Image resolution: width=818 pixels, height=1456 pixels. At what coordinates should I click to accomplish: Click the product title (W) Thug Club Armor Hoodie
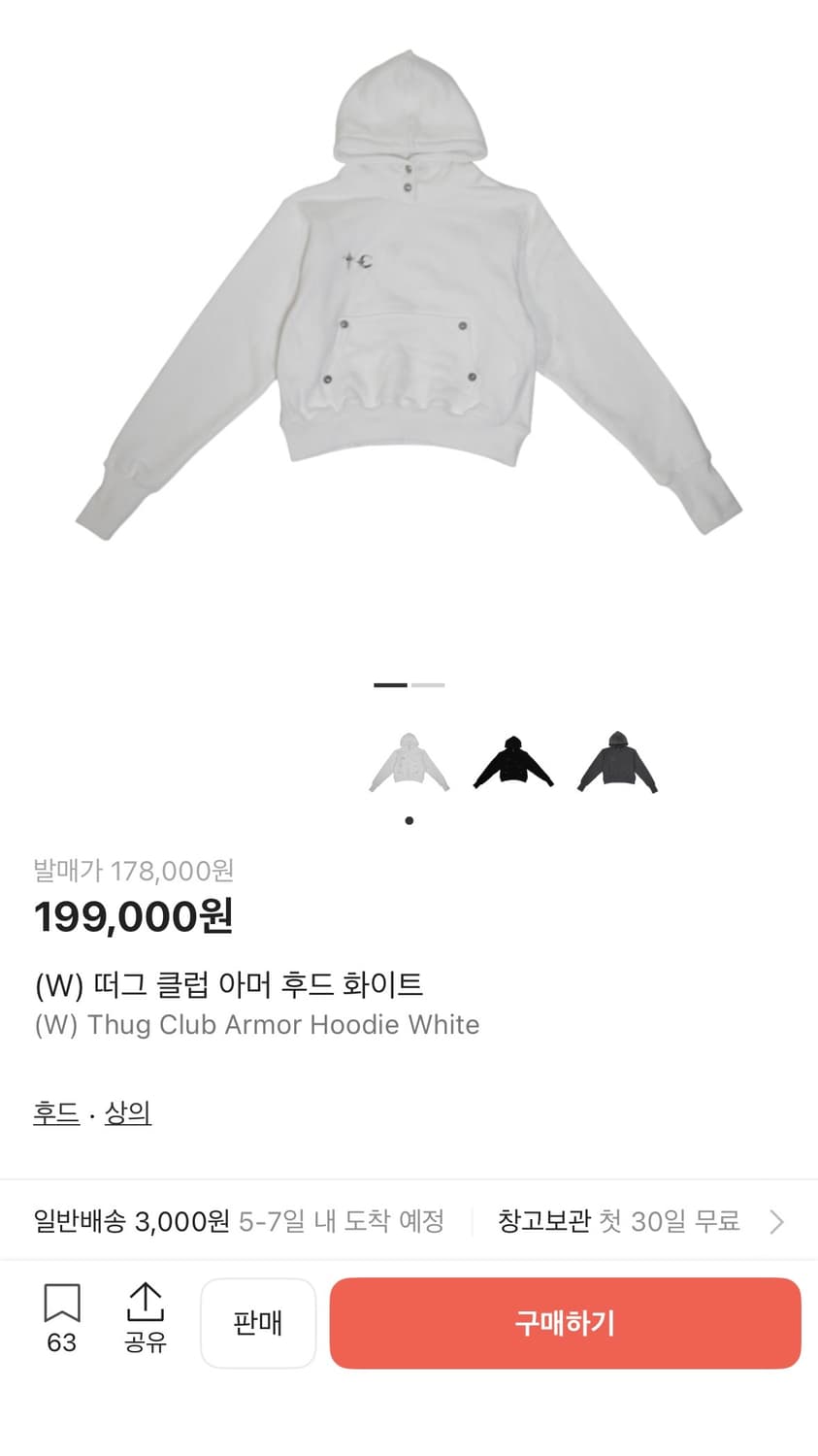click(255, 1024)
